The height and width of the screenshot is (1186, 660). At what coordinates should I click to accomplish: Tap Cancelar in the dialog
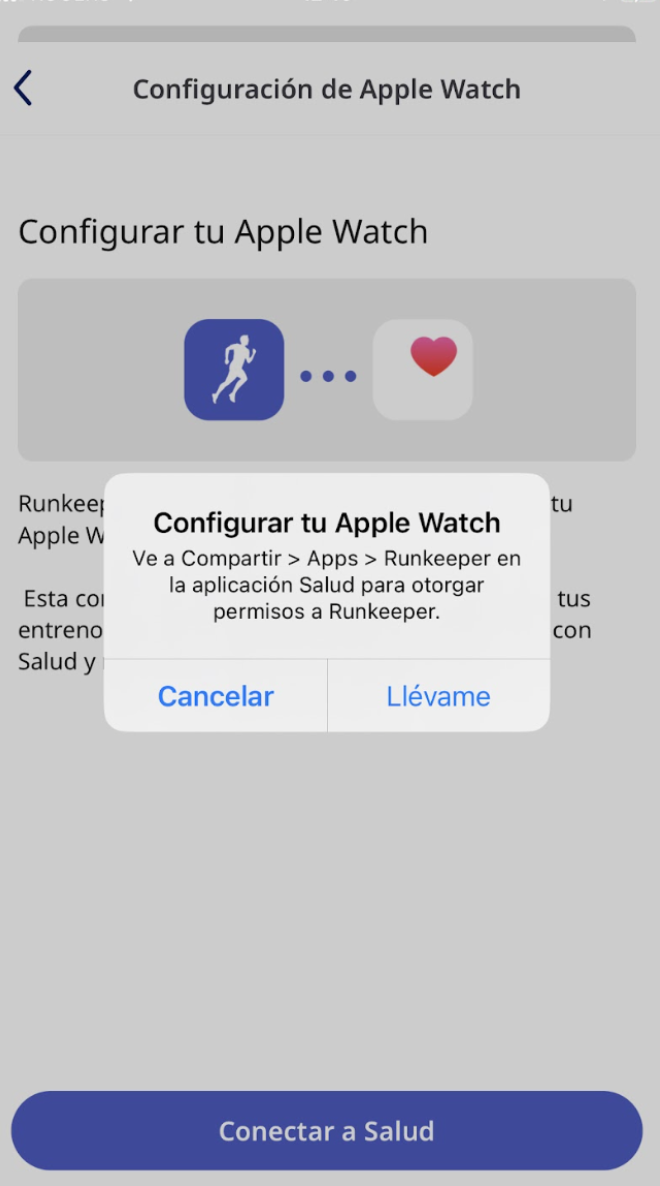[216, 696]
